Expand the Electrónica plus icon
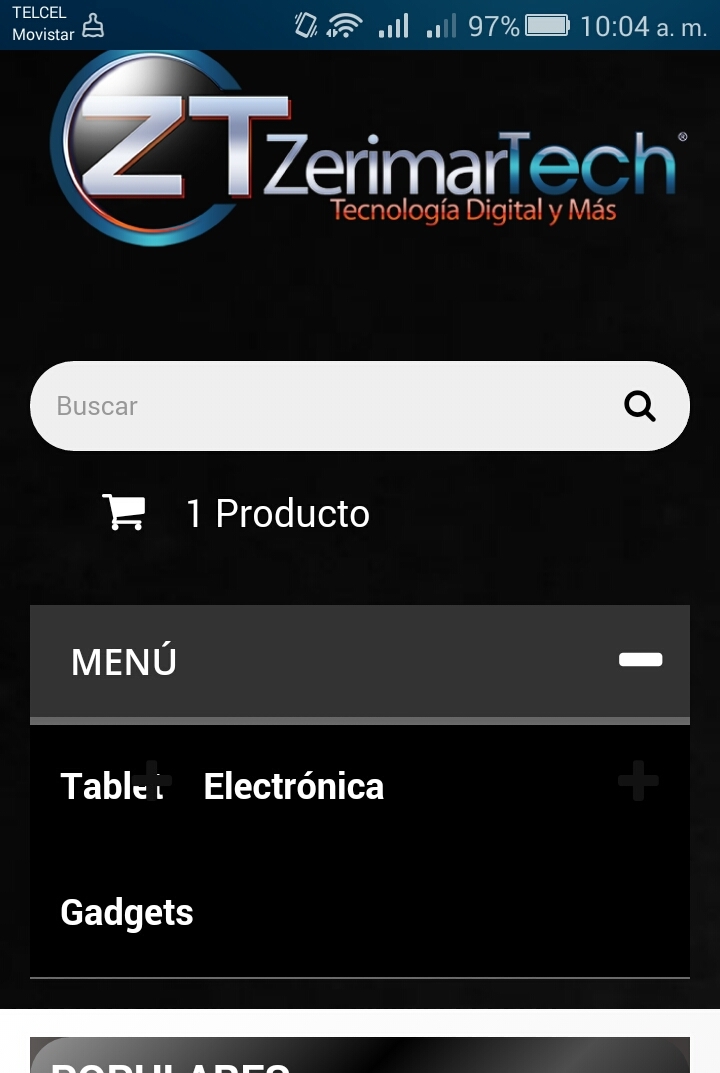The image size is (720, 1073). (638, 781)
